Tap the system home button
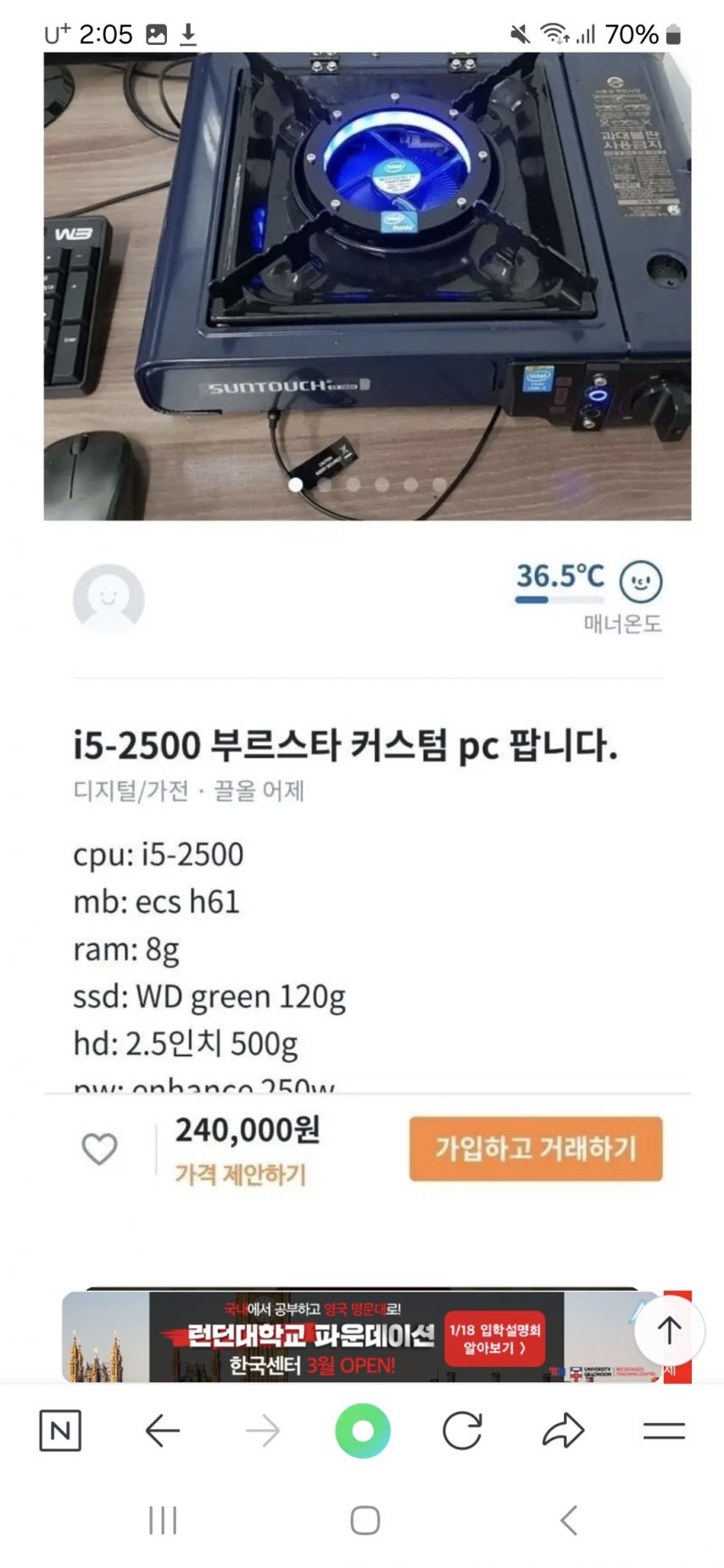 click(365, 1521)
